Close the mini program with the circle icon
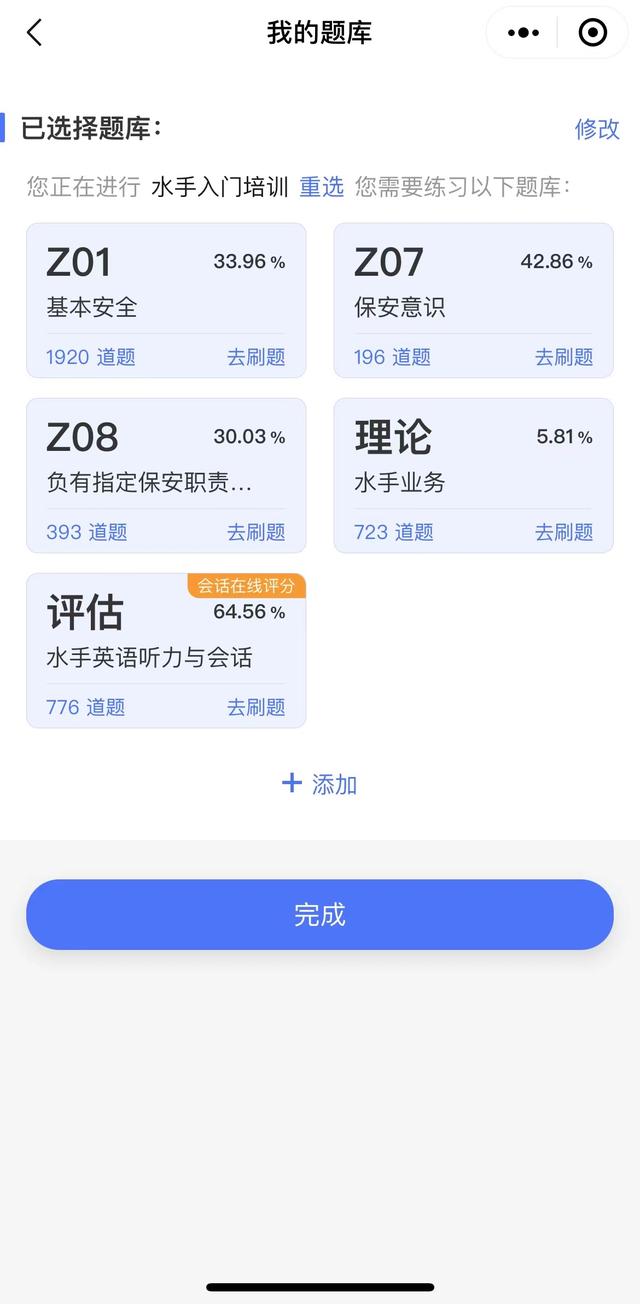The width and height of the screenshot is (640, 1304). coord(593,33)
